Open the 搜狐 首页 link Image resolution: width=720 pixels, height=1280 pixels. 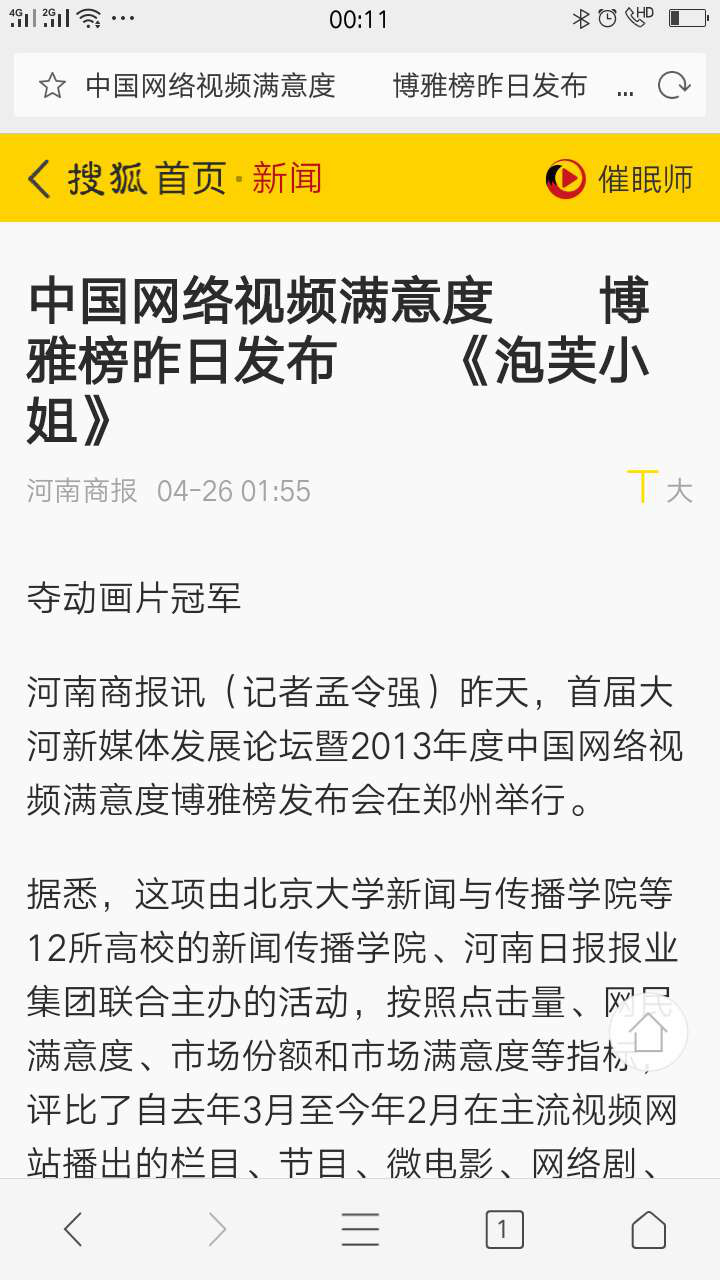tap(147, 179)
